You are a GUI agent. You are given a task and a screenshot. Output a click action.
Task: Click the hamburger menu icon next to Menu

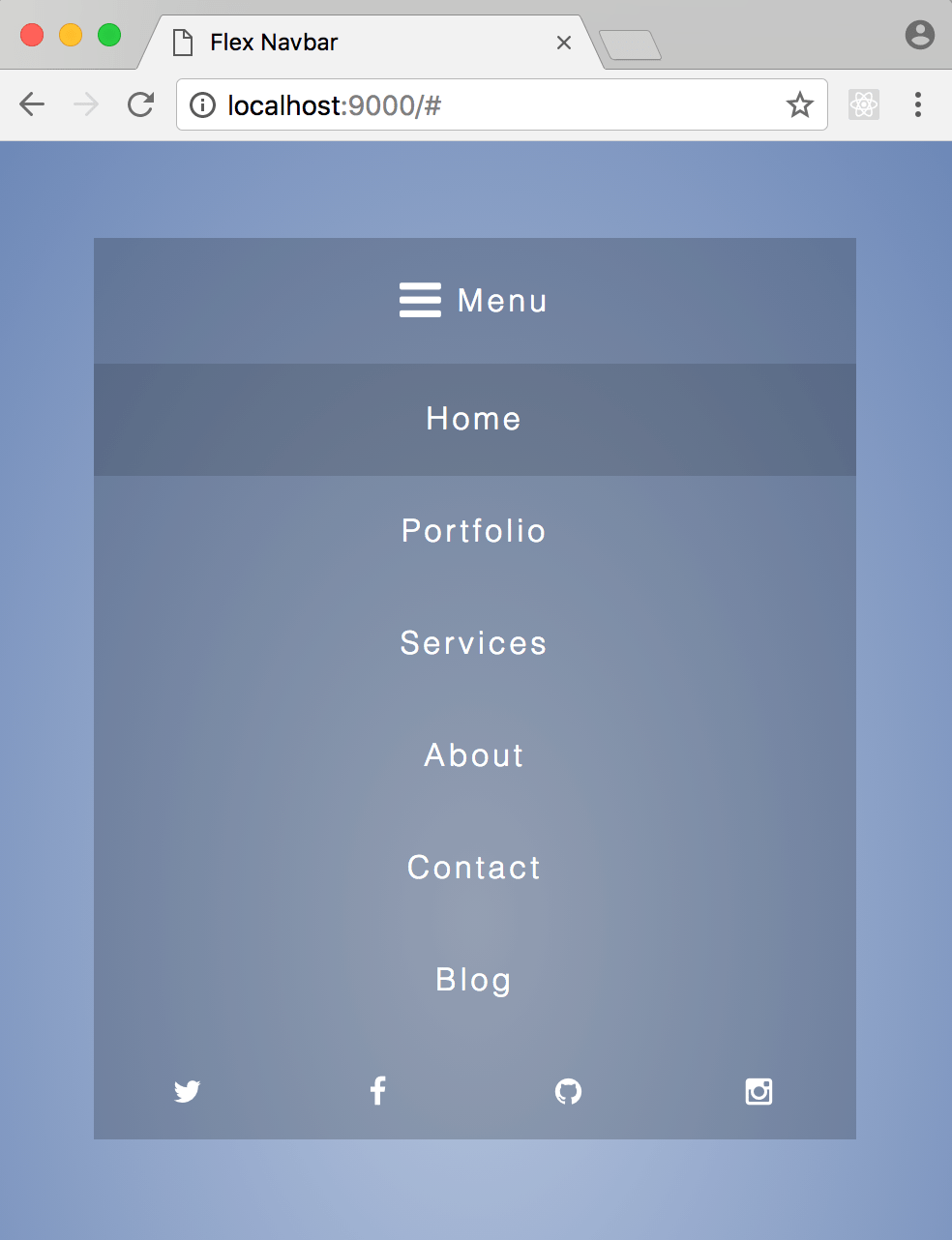[421, 300]
